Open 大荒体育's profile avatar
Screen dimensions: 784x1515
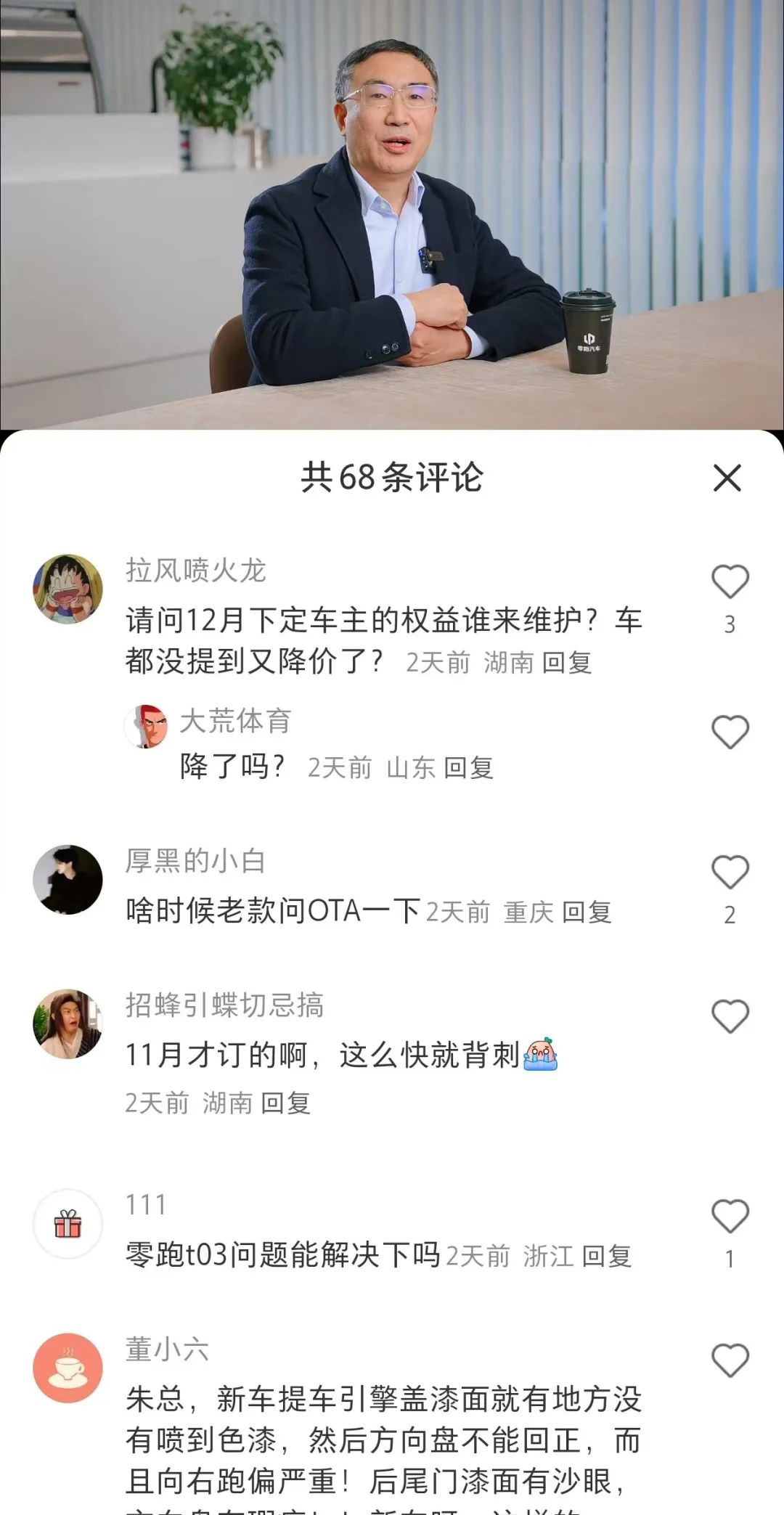[146, 726]
